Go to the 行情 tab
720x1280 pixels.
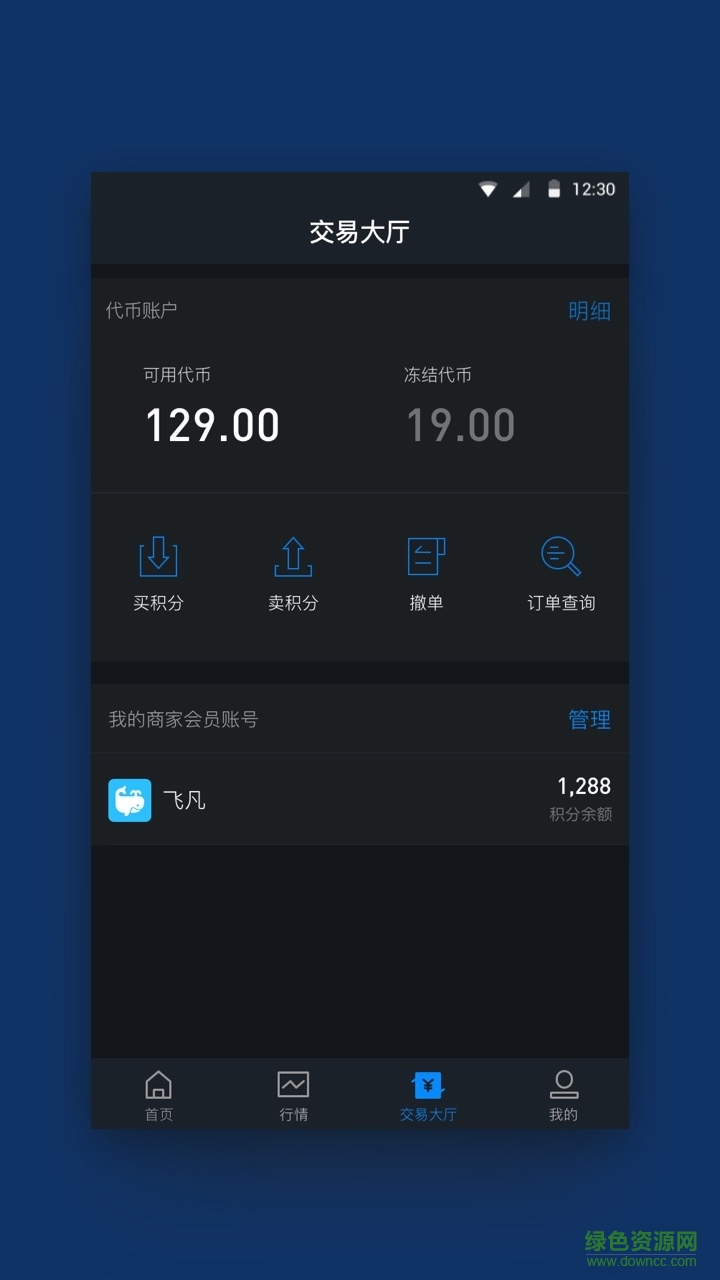tap(293, 1095)
